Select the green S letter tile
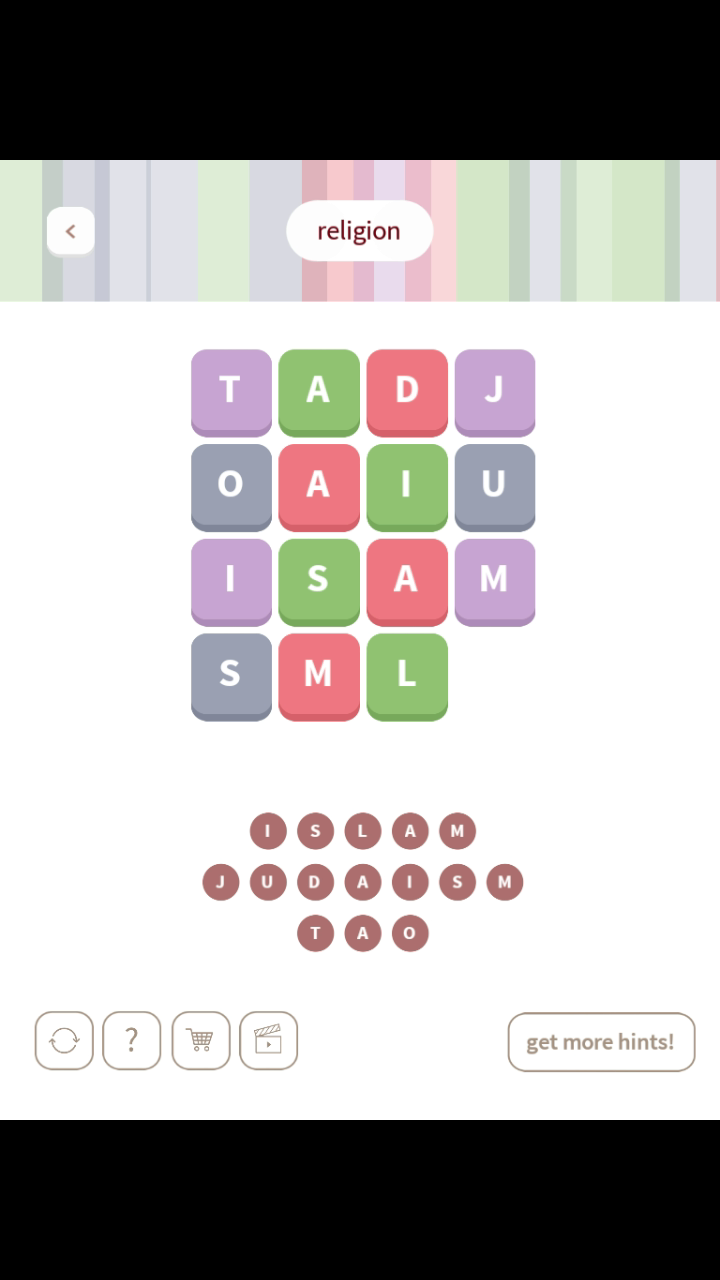 click(x=319, y=580)
